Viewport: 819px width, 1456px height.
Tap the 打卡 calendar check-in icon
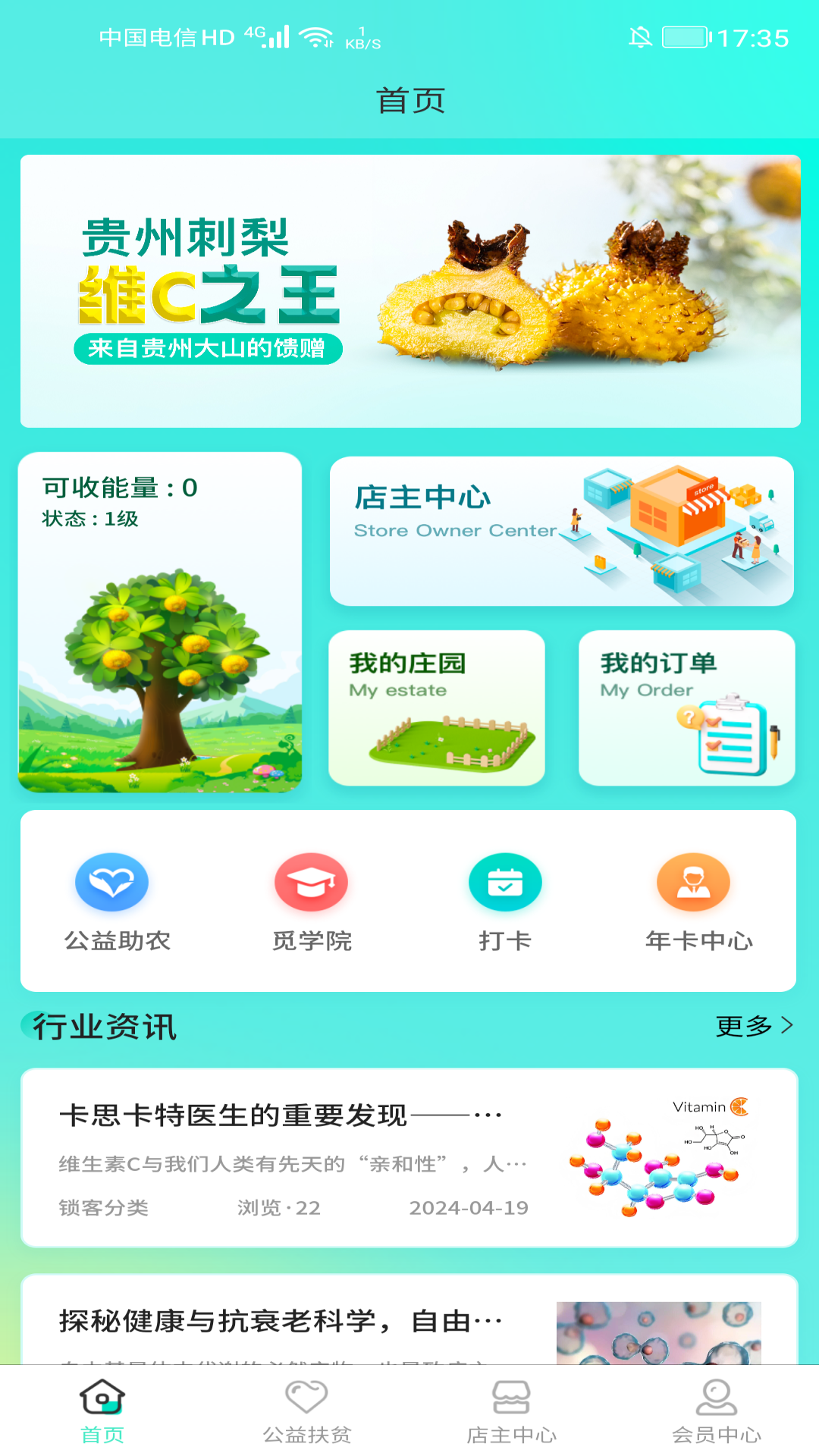click(506, 882)
